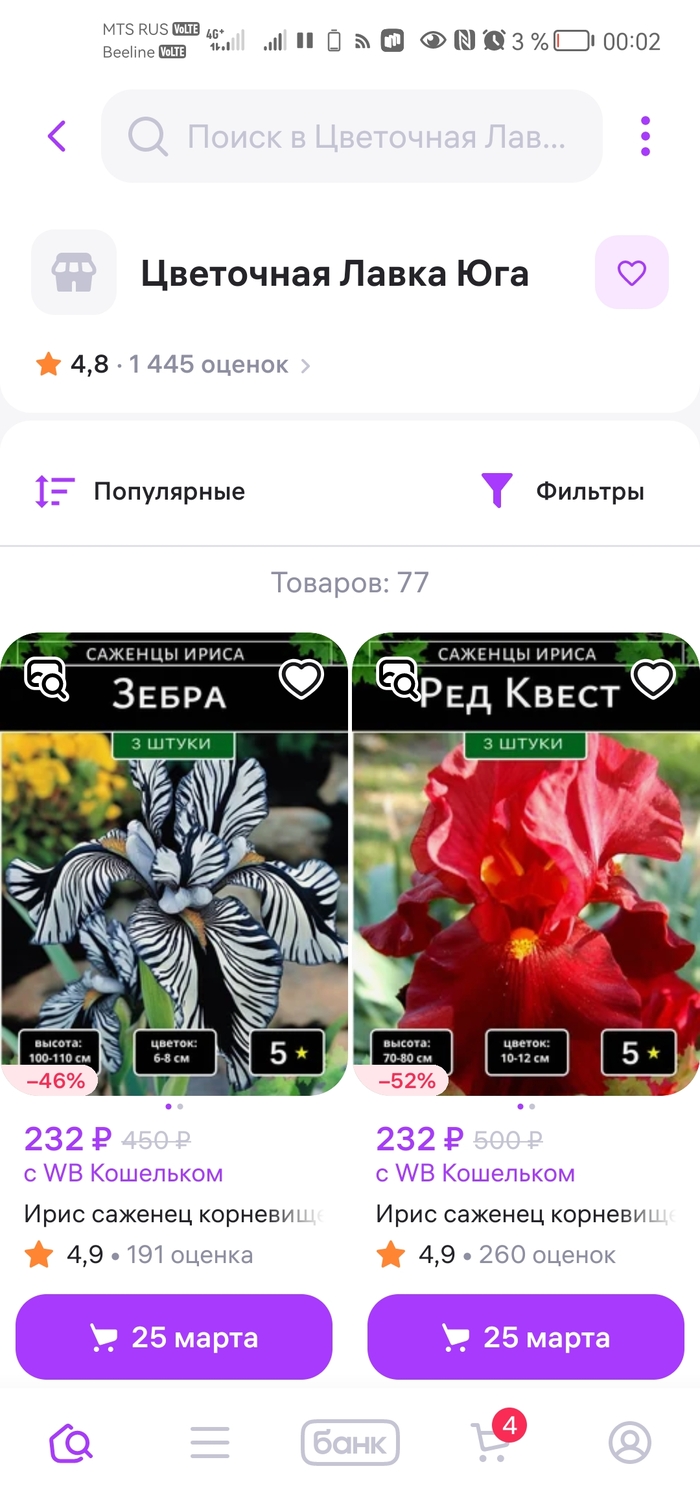
Task: Go back using the arrow icon
Action: point(57,136)
